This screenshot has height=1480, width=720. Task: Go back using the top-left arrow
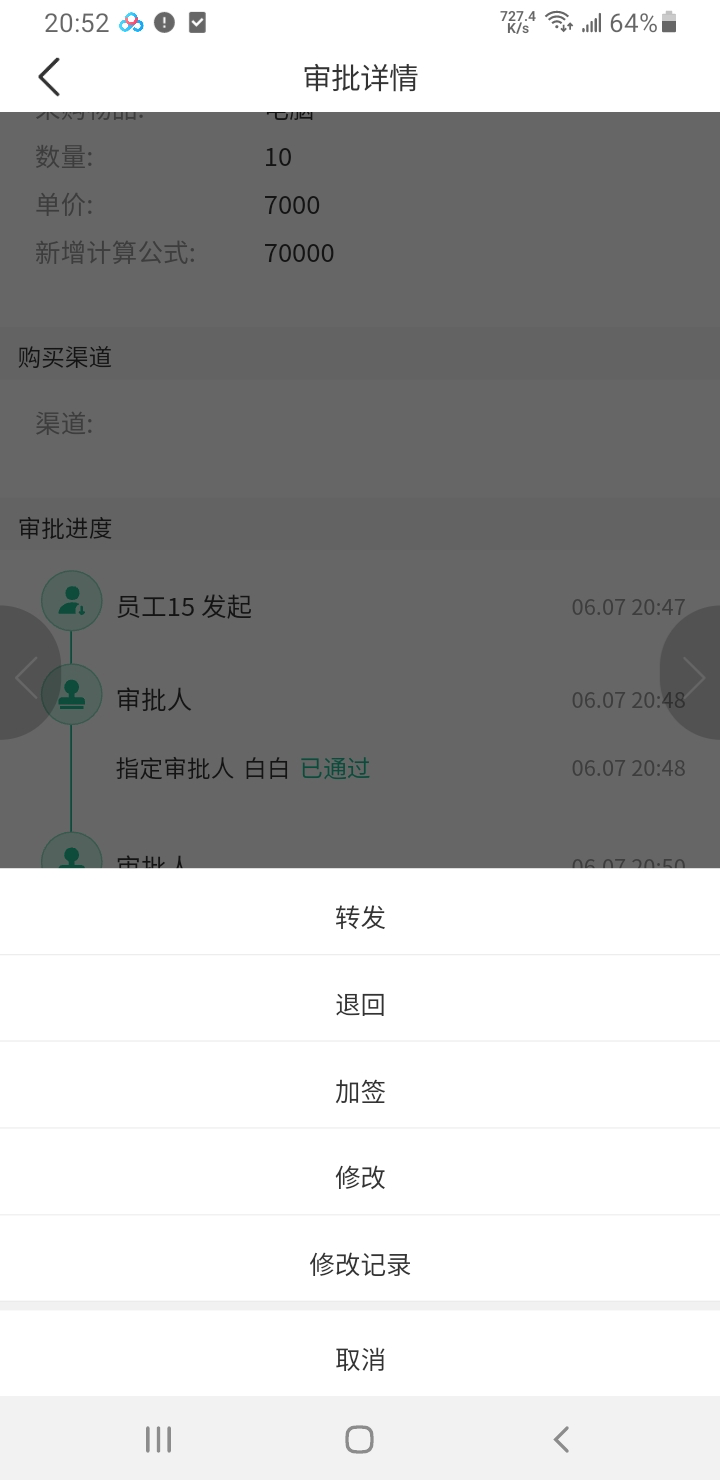click(49, 77)
